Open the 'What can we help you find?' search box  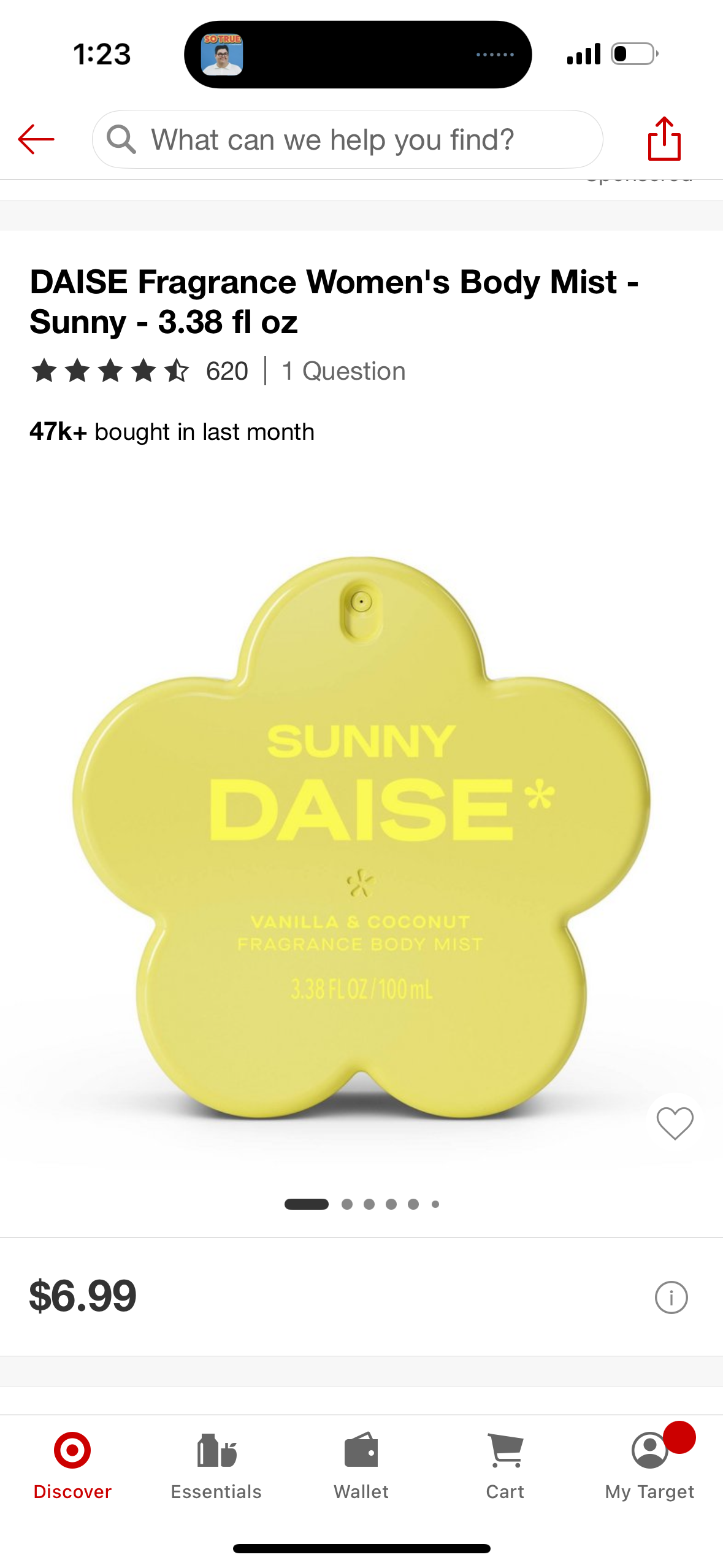(x=346, y=139)
